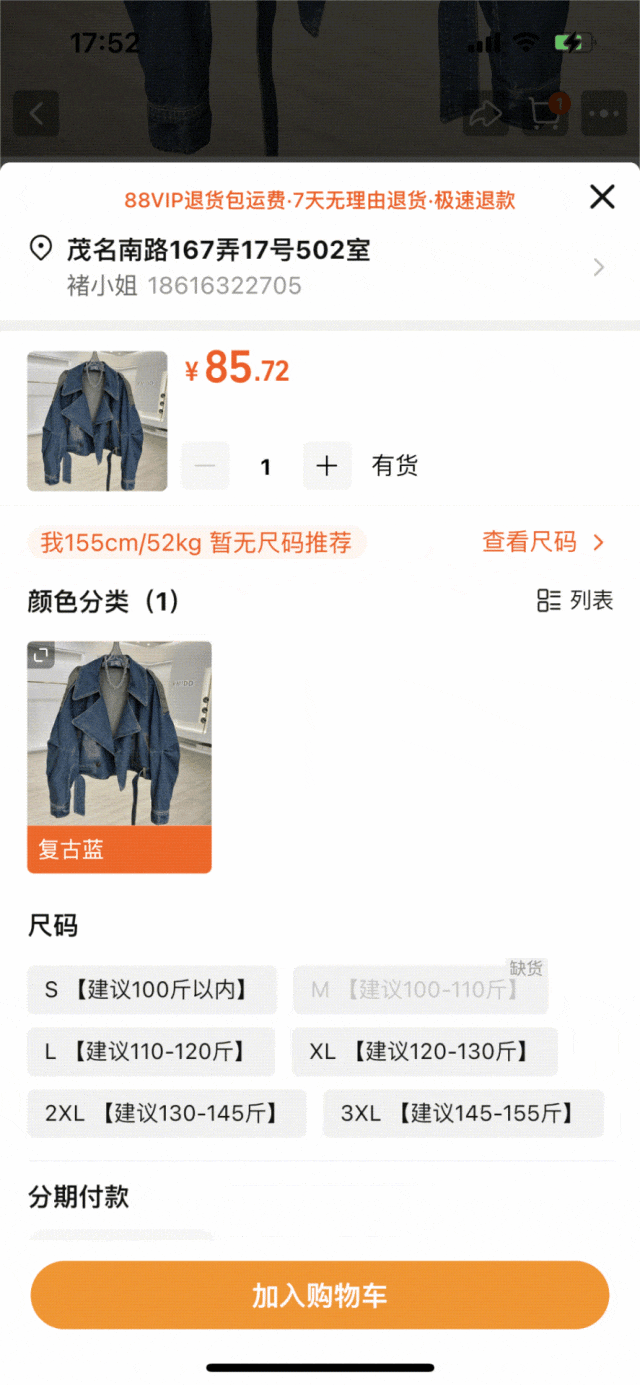The height and width of the screenshot is (1385, 640).
Task: Choose size XL【建议120-130斤】
Action: tap(424, 1052)
